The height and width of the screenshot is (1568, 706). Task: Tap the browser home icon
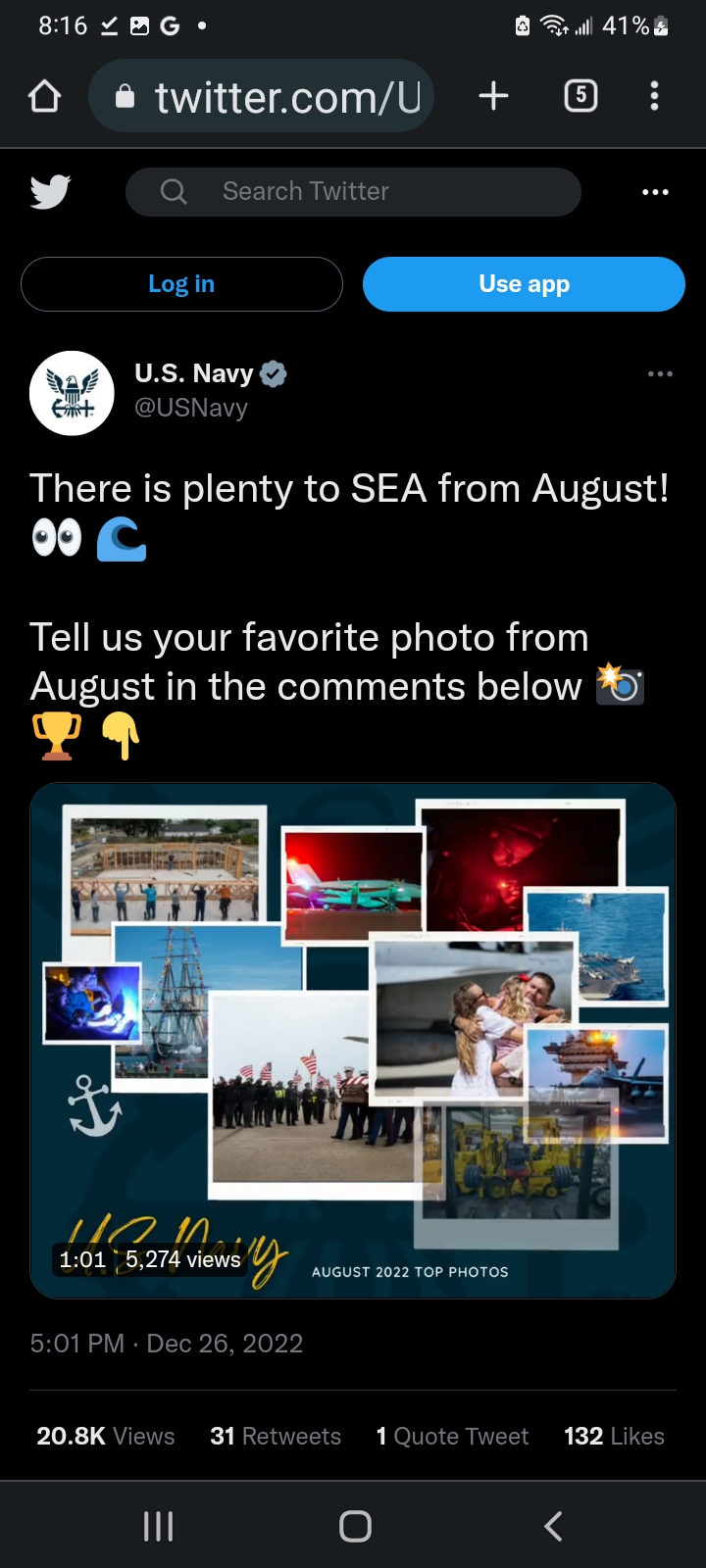point(45,96)
